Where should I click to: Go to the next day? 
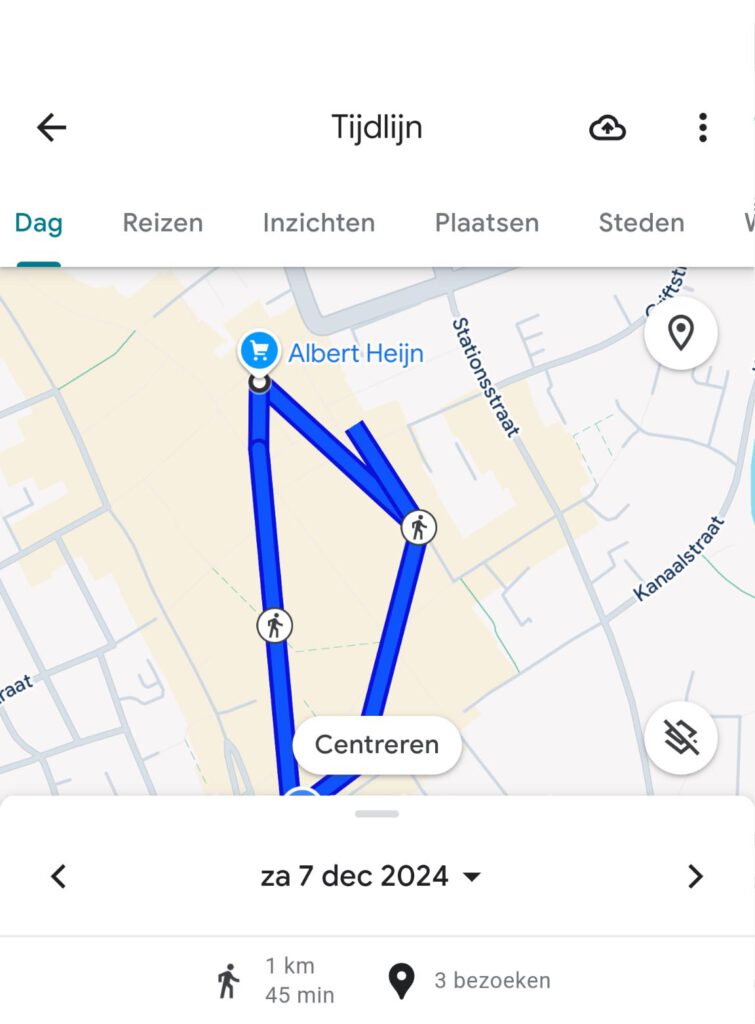click(x=695, y=877)
